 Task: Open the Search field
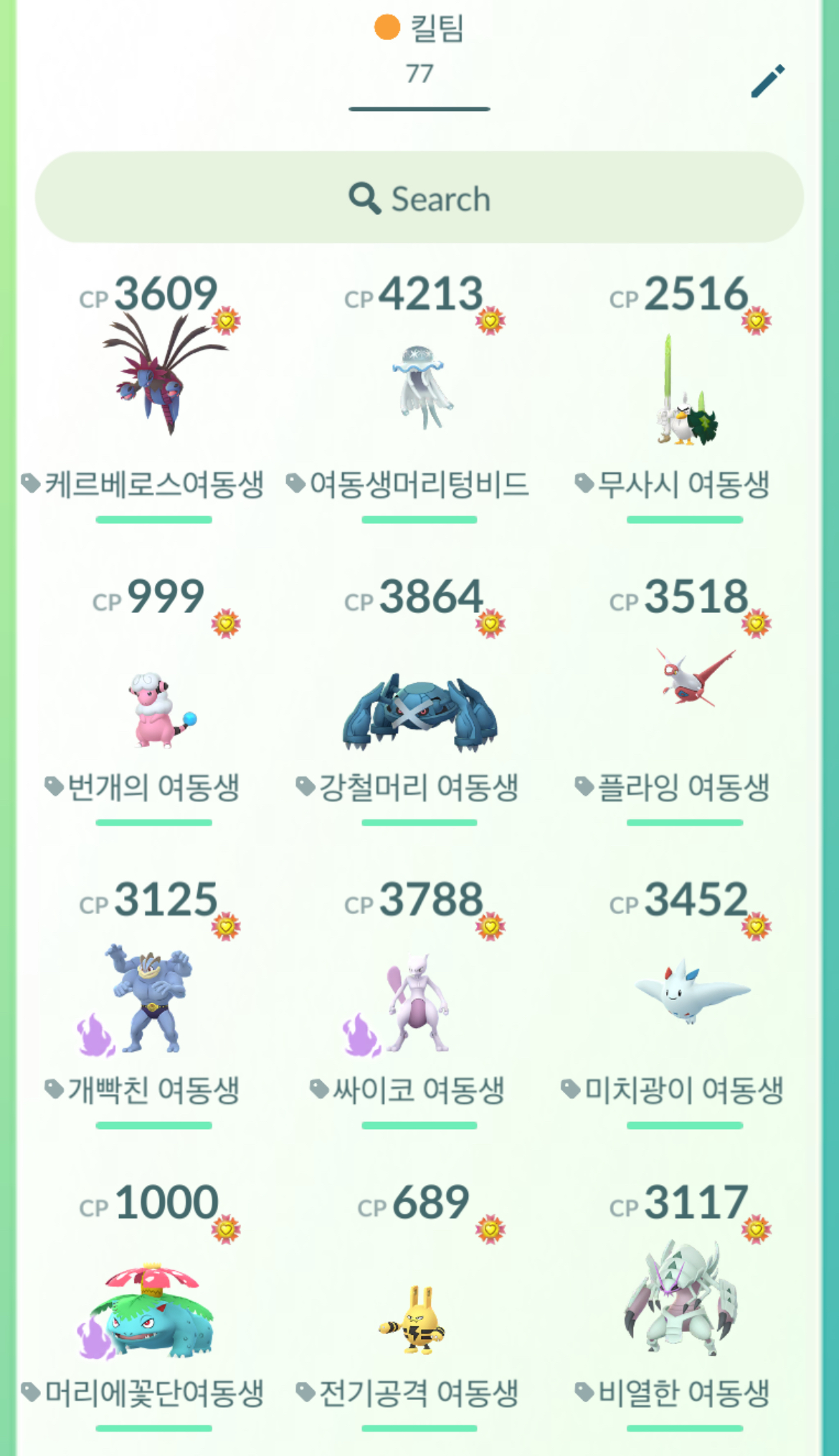point(419,198)
